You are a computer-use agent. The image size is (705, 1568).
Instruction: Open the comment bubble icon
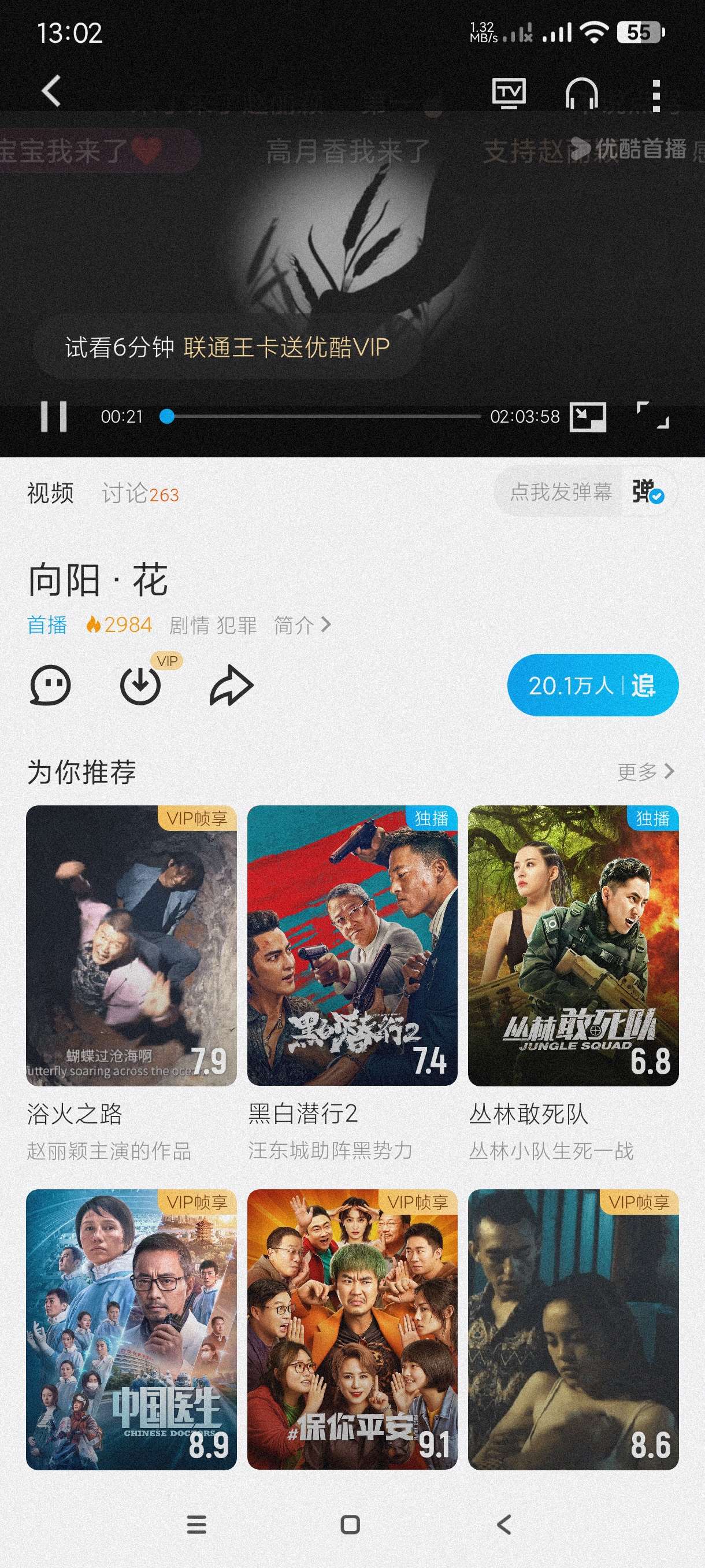pos(50,686)
